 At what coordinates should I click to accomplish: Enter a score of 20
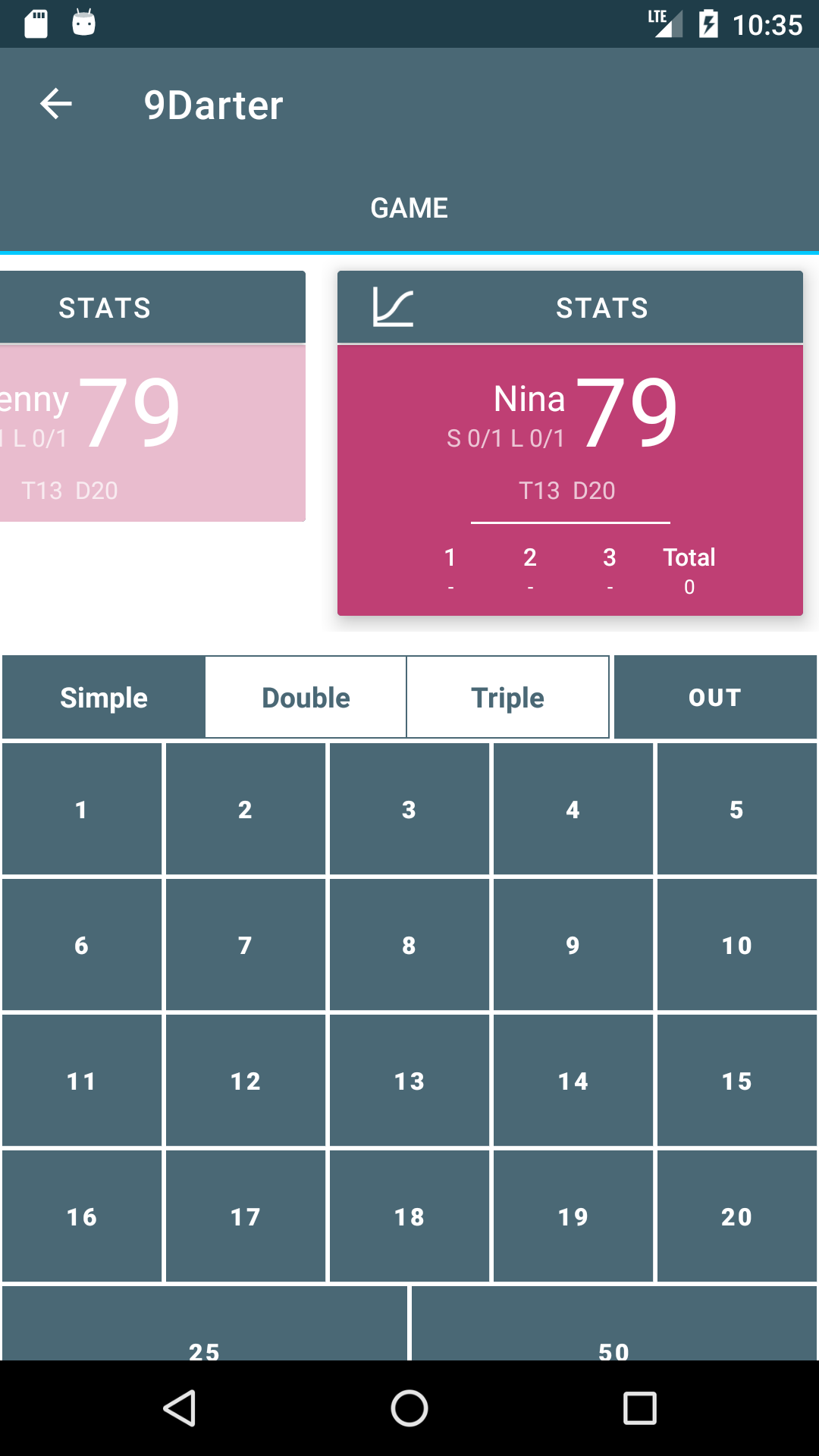click(736, 1216)
